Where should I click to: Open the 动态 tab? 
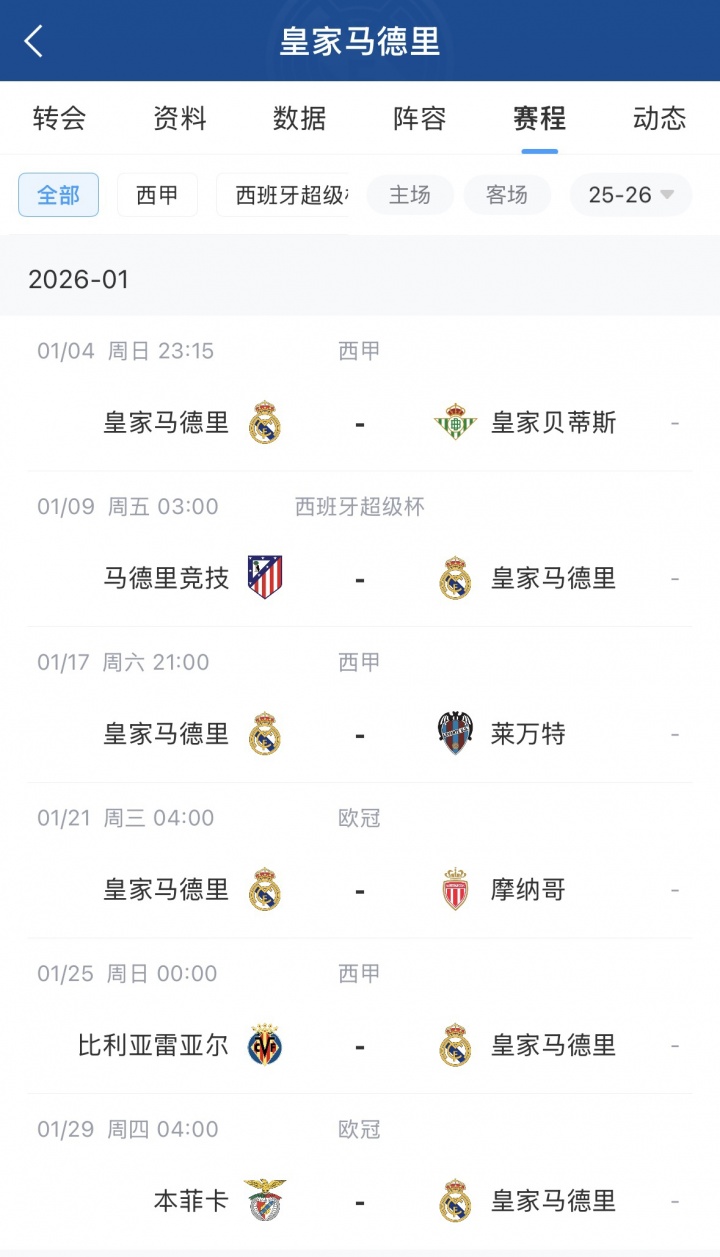(x=660, y=119)
